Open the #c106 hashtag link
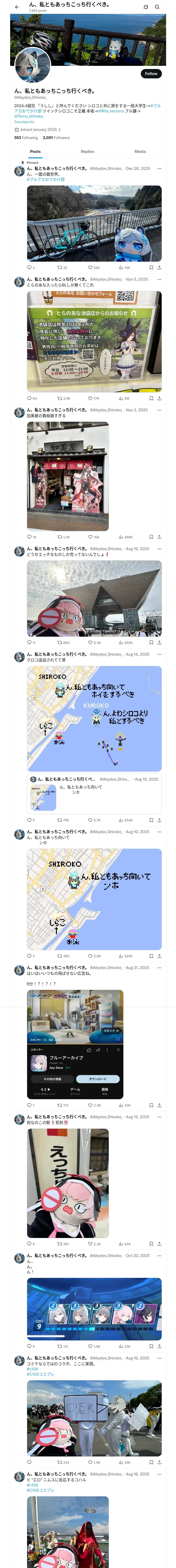The image size is (176, 1568). (x=32, y=1369)
